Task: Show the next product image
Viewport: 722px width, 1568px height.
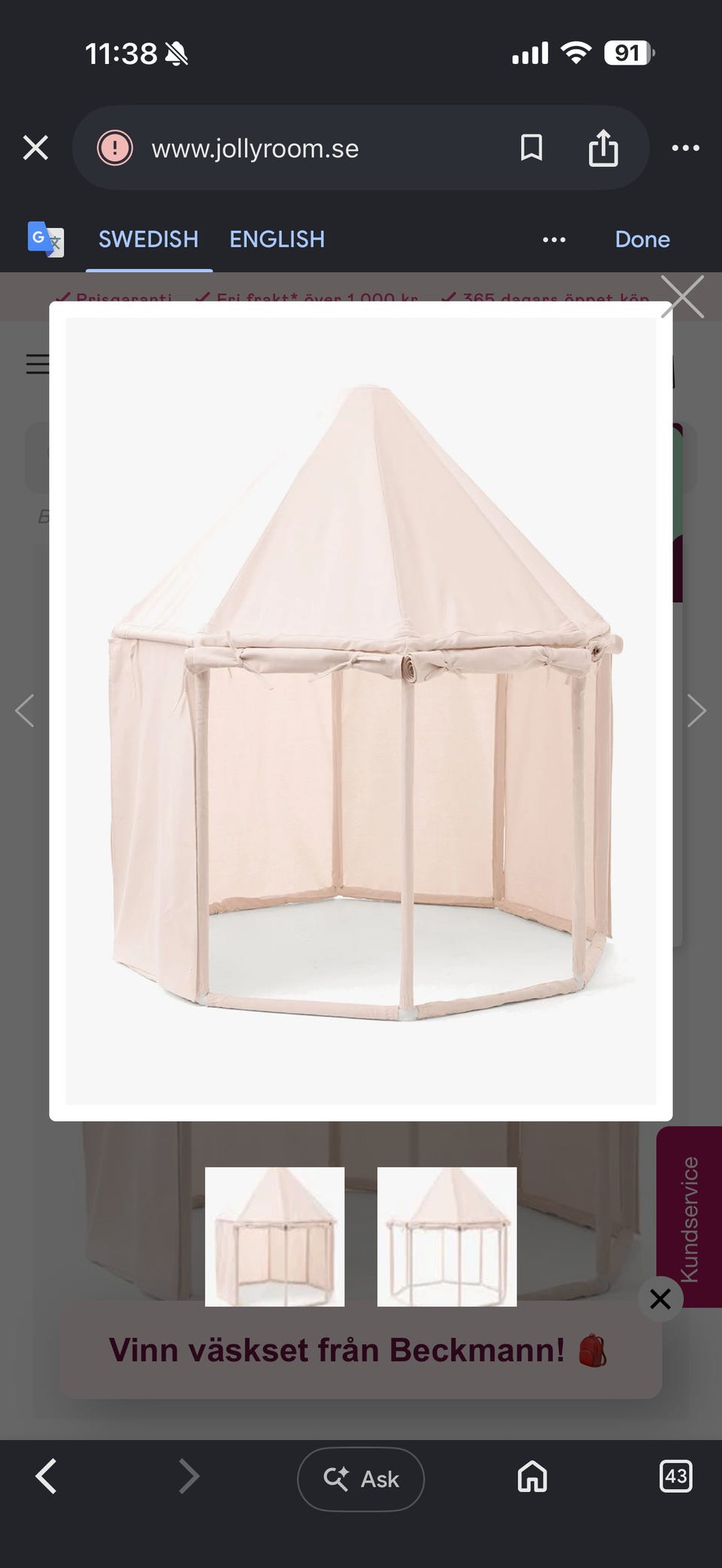Action: pyautogui.click(x=697, y=710)
